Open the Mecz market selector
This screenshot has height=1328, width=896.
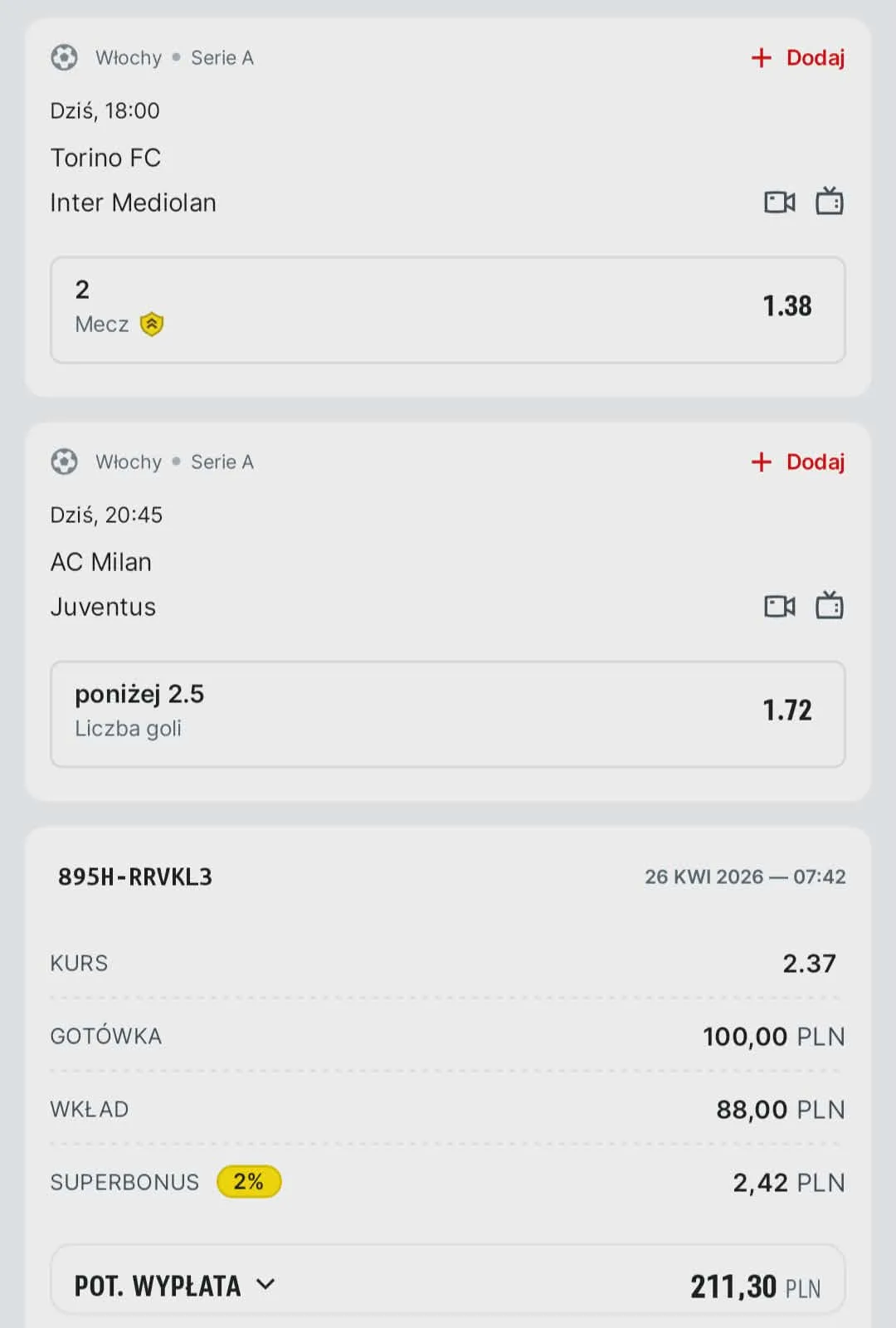(102, 324)
